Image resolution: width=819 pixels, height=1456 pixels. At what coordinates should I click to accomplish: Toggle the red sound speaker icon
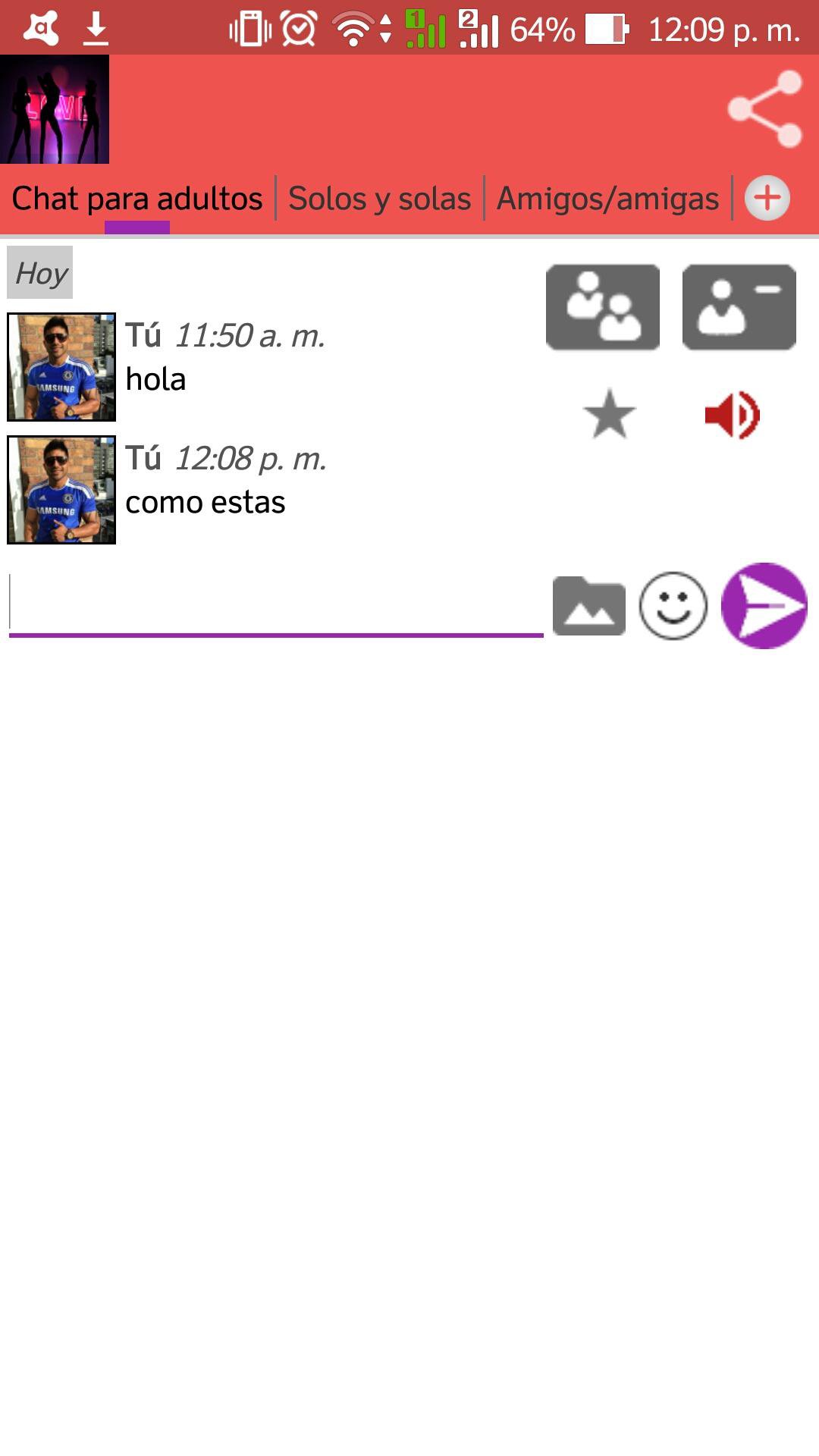[733, 415]
